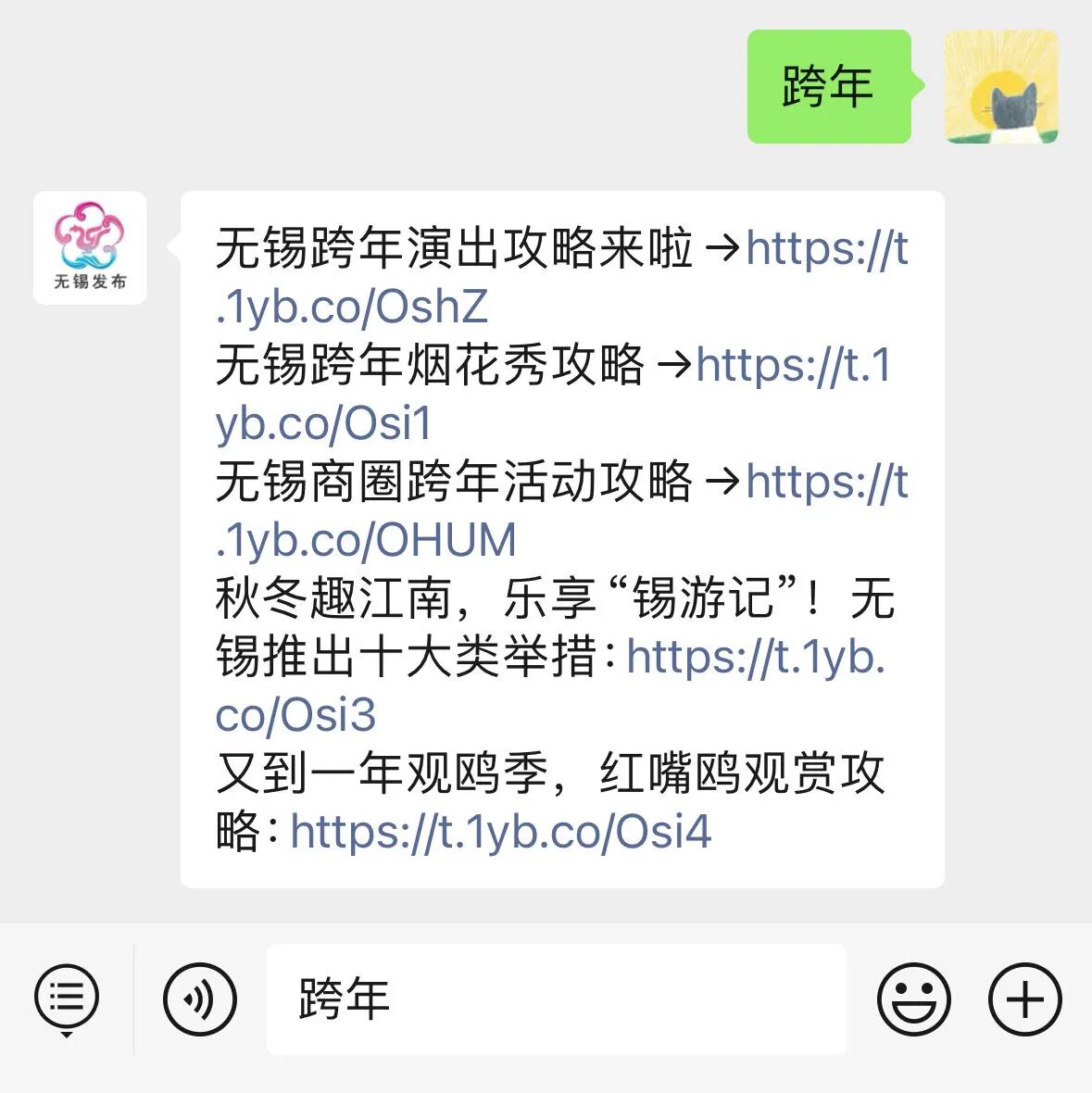
Task: Open the 跨年烟花秀攻略 link ending Osi1
Action: (x=793, y=365)
